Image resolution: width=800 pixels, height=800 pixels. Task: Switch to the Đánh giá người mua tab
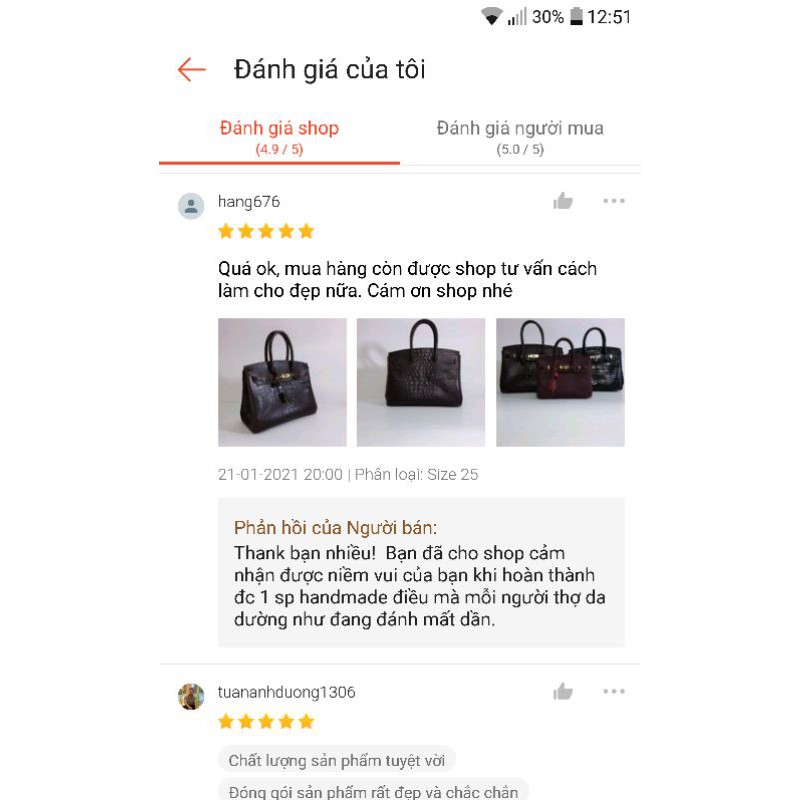coord(520,137)
